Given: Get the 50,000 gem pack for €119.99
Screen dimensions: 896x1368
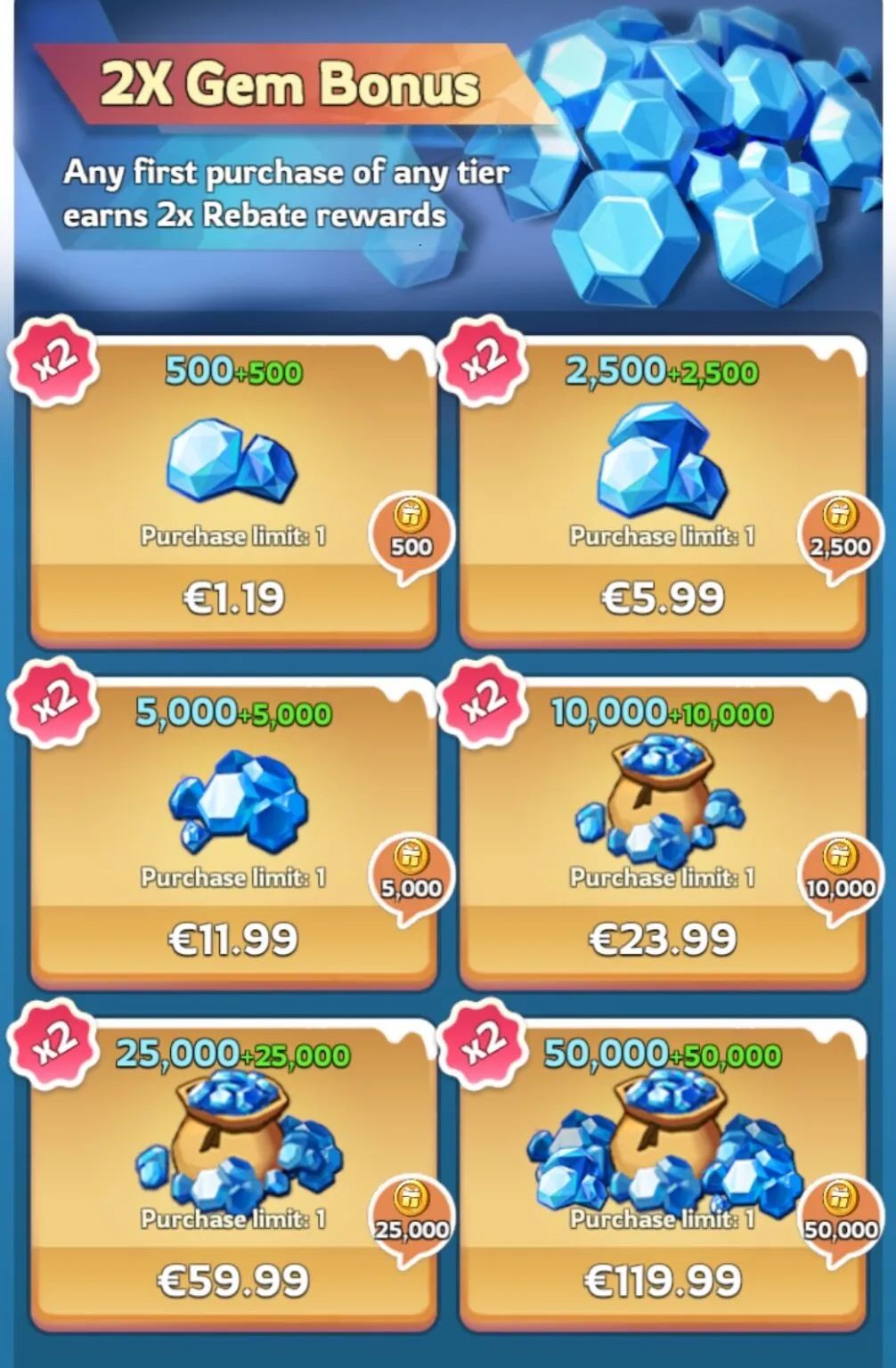Looking at the screenshot, I should pyautogui.click(x=663, y=1281).
